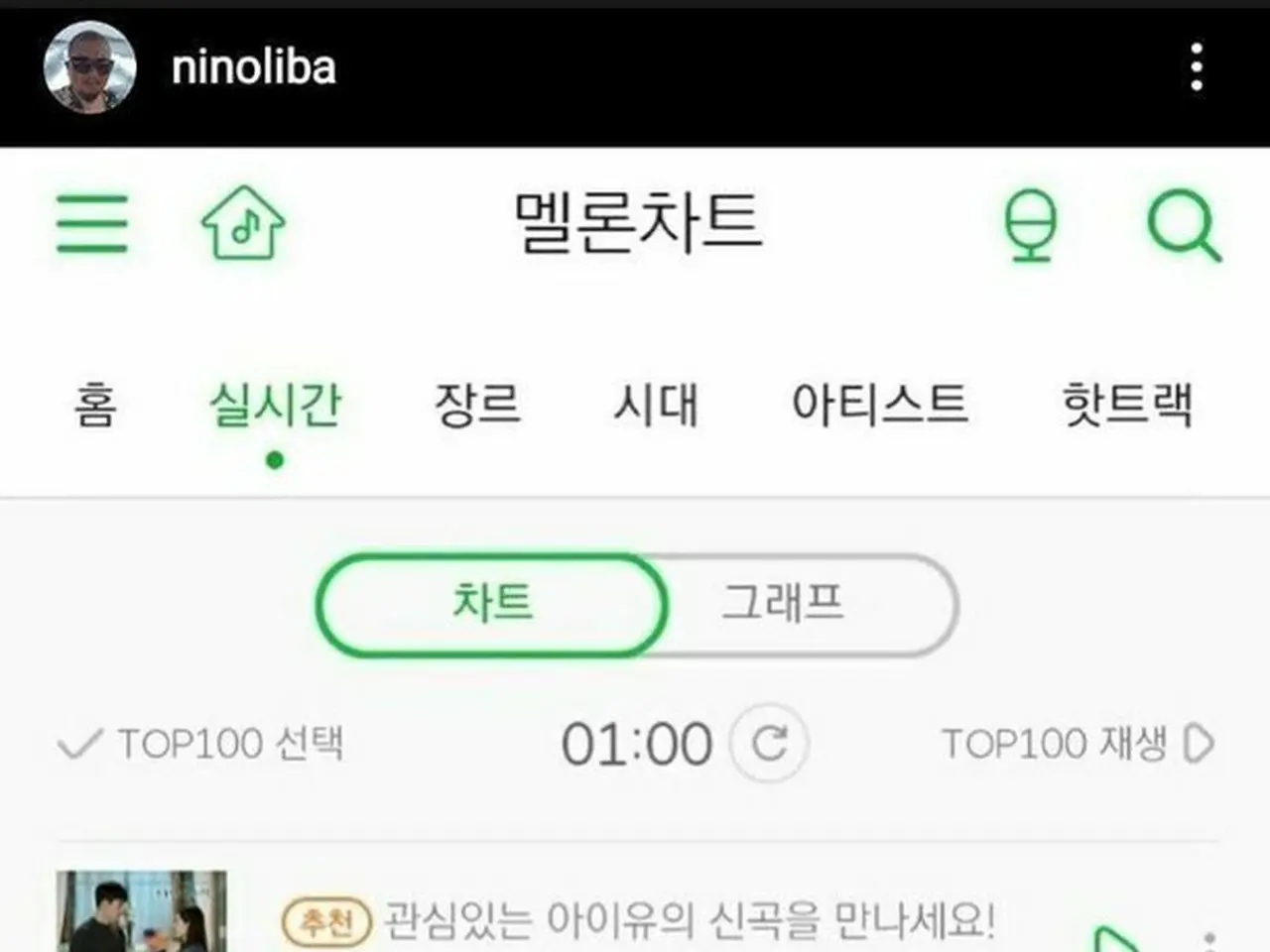Tap TOP100 선택 to select all
The height and width of the screenshot is (952, 1270).
[201, 744]
